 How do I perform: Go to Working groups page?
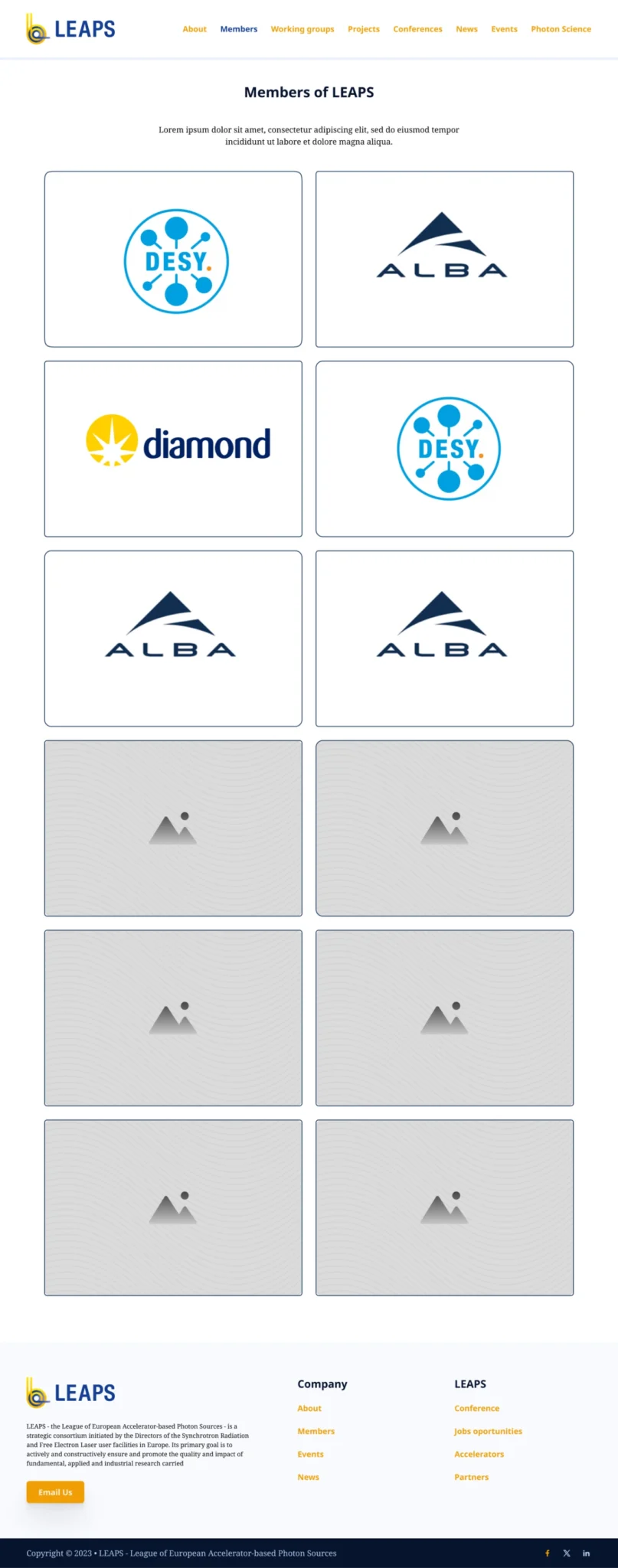[x=302, y=29]
